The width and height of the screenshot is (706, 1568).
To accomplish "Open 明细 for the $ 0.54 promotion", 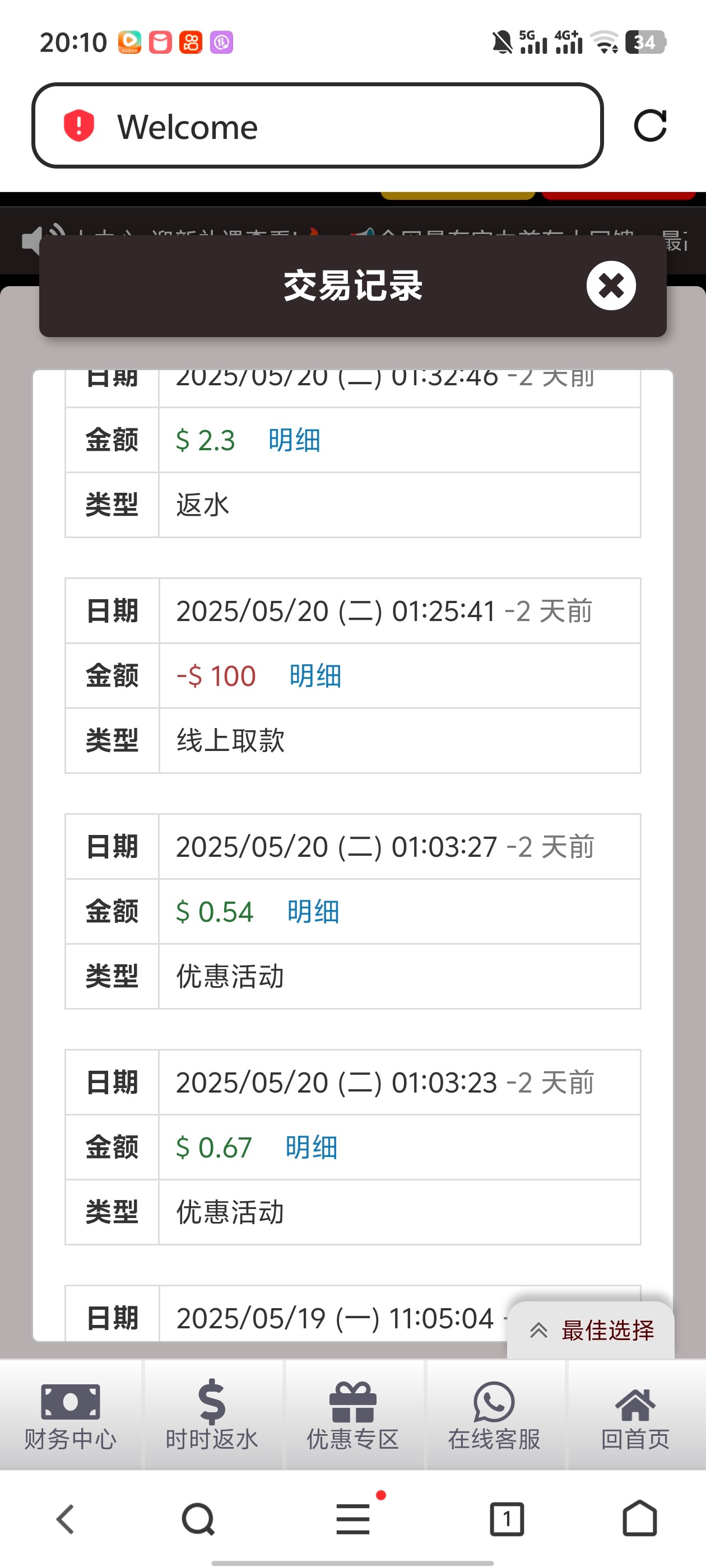I will [313, 911].
